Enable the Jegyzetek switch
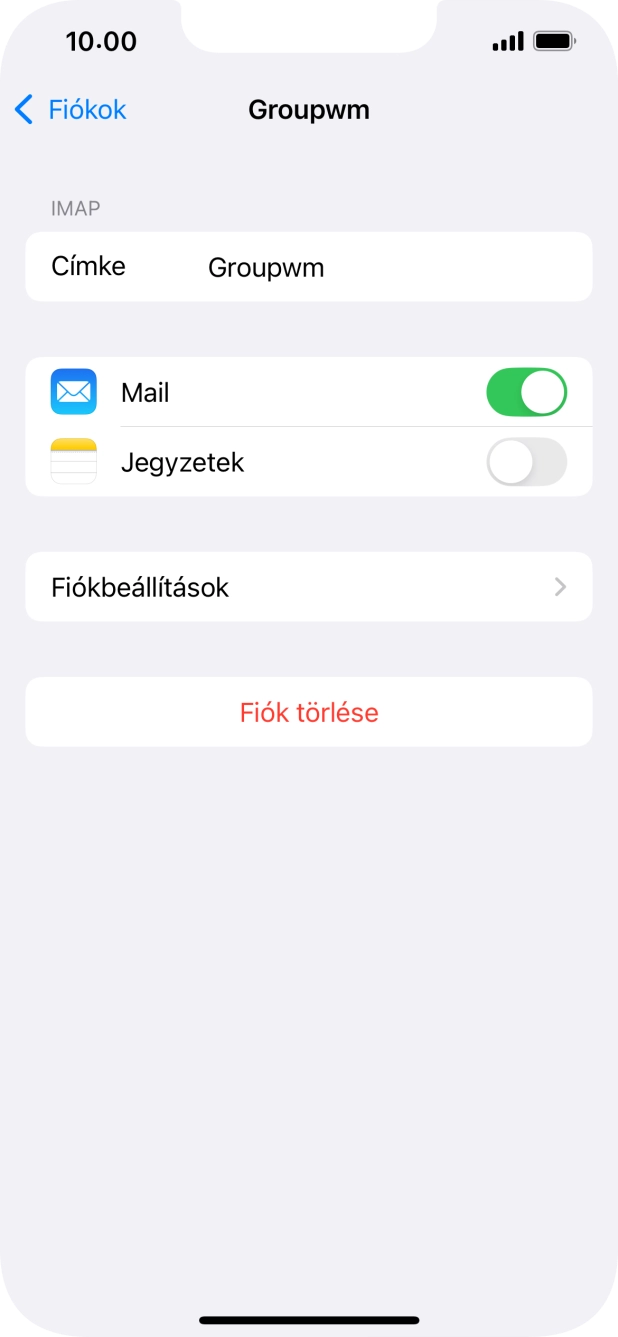Viewport: 618px width, 1337px height. 526,462
